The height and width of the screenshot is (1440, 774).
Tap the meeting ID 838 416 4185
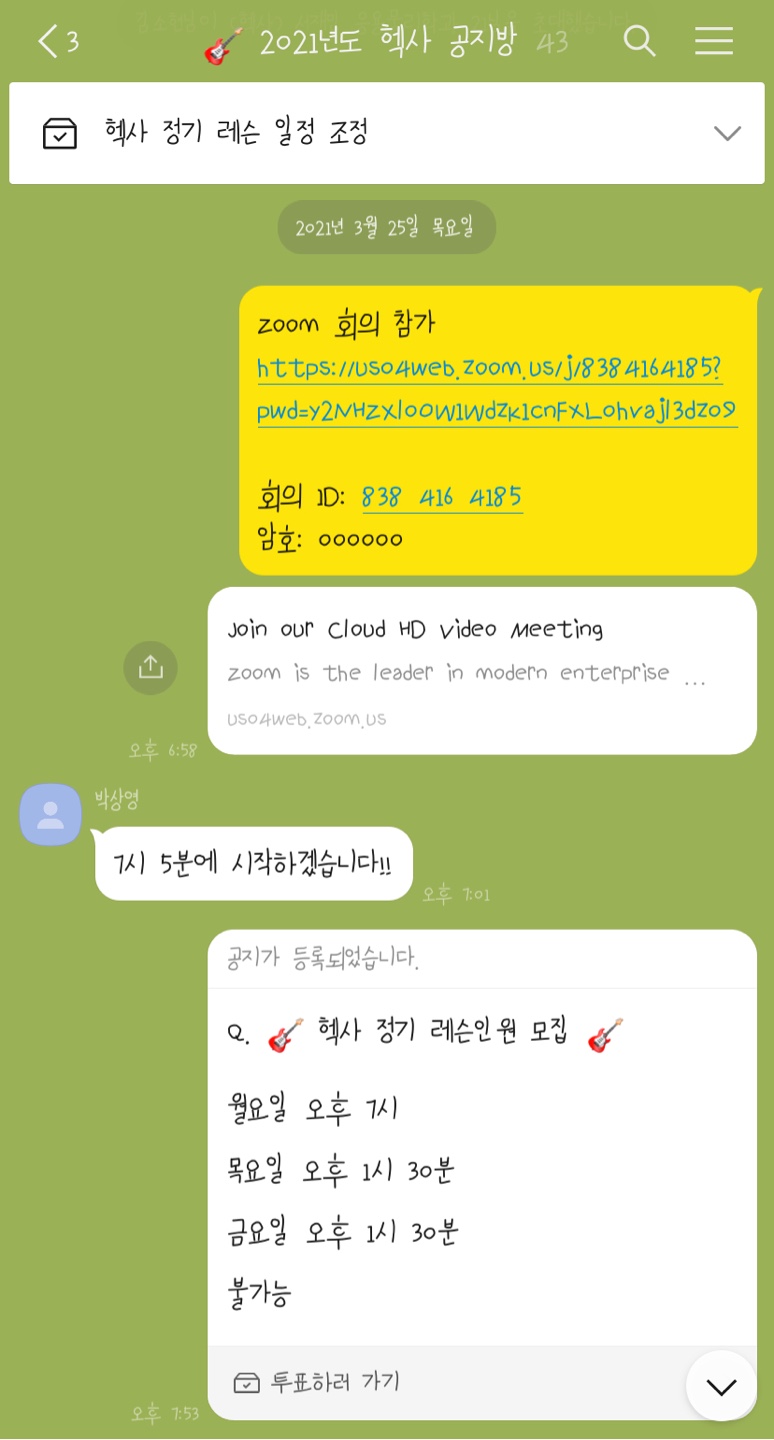(x=441, y=497)
